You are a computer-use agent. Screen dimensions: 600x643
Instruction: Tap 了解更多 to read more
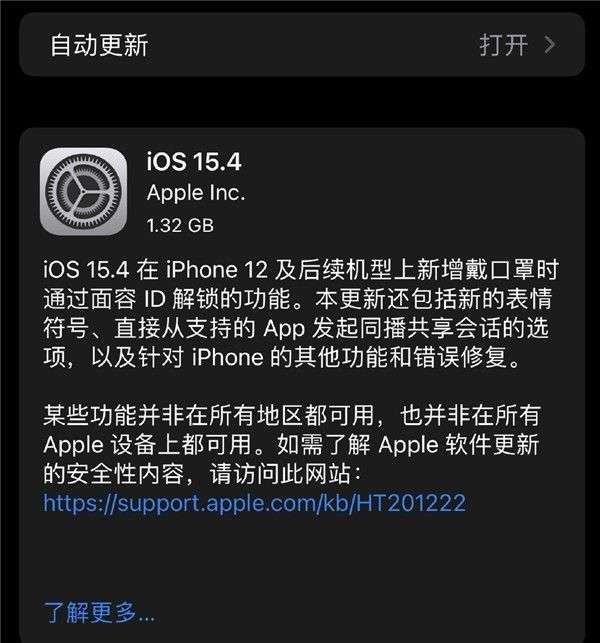tap(99, 610)
